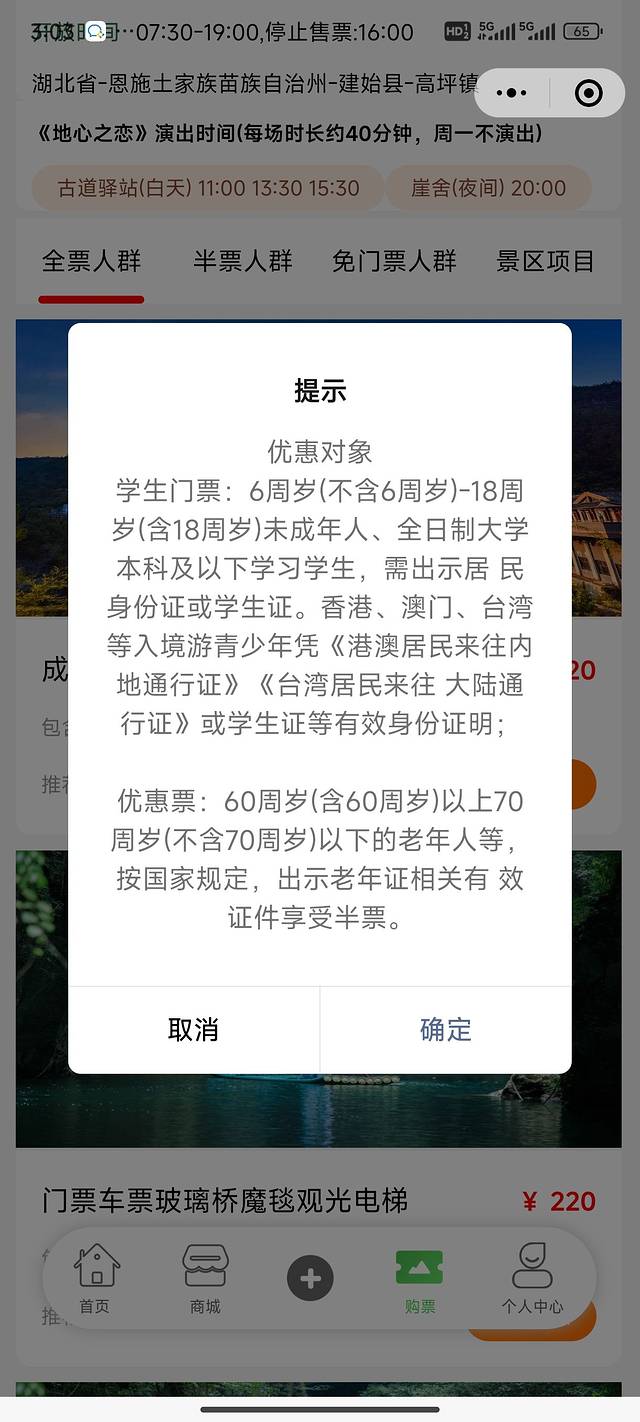Open the mini program more menu
Image resolution: width=640 pixels, height=1422 pixels.
tap(511, 93)
